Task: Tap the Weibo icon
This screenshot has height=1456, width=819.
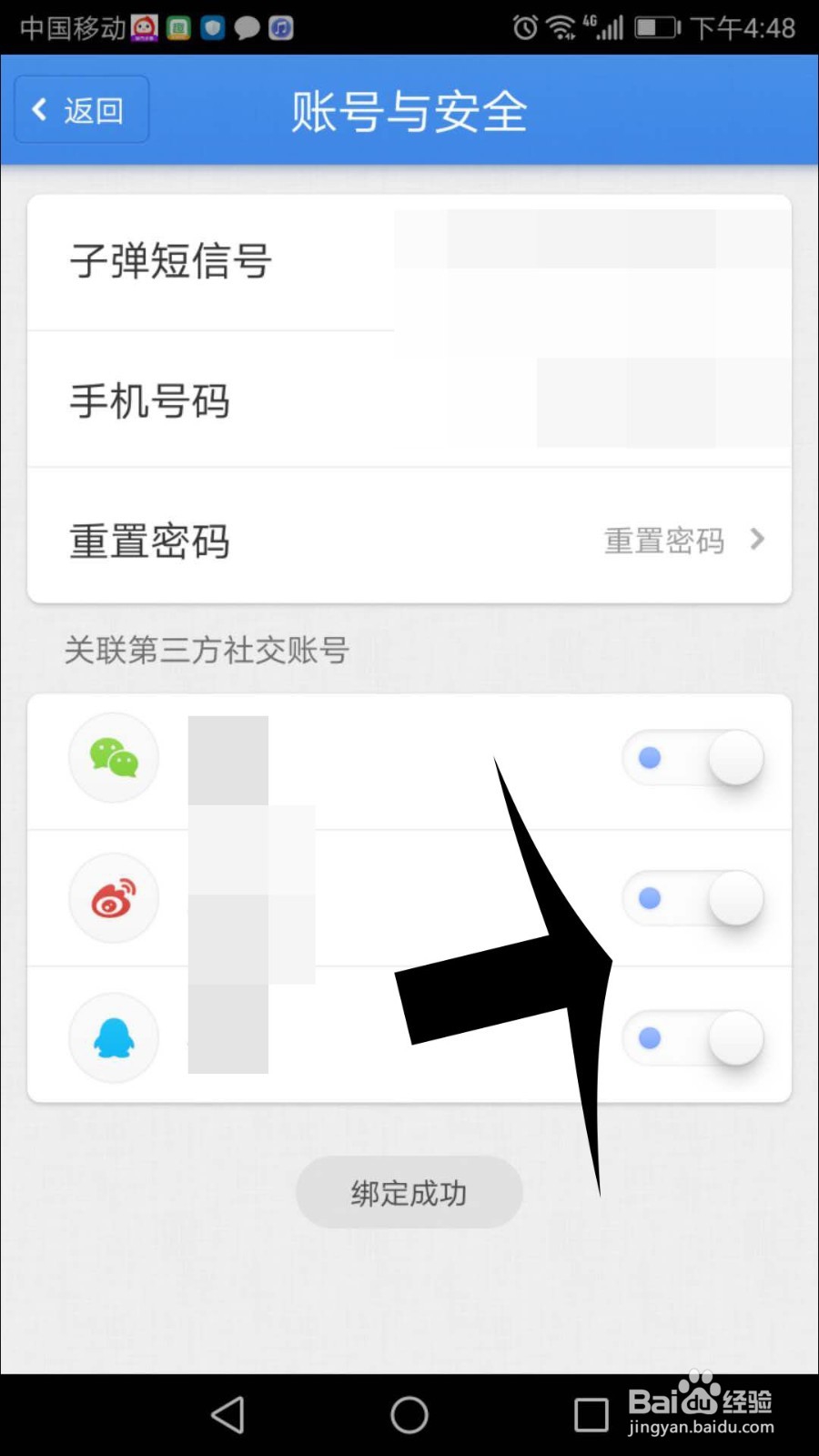Action: (x=113, y=897)
